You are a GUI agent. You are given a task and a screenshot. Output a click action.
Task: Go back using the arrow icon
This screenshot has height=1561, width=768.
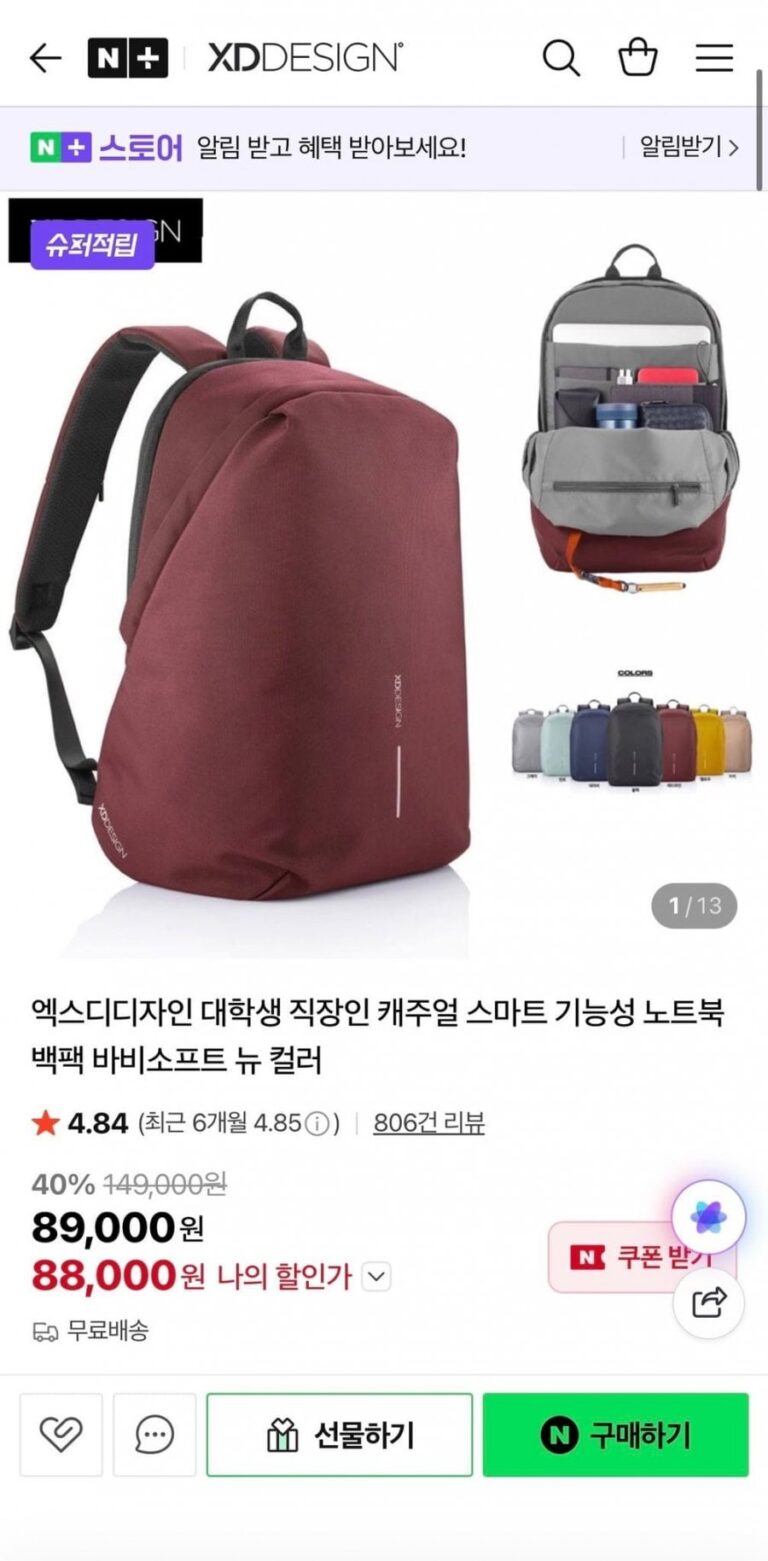[x=45, y=59]
